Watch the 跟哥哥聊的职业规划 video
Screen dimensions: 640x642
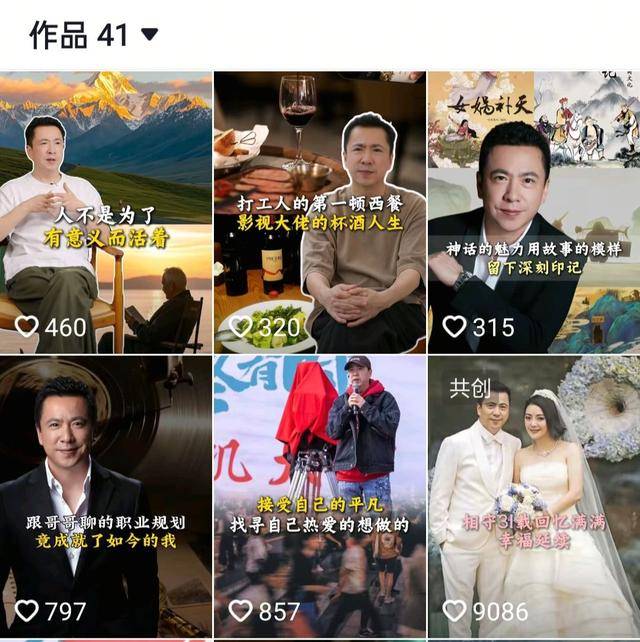point(105,497)
